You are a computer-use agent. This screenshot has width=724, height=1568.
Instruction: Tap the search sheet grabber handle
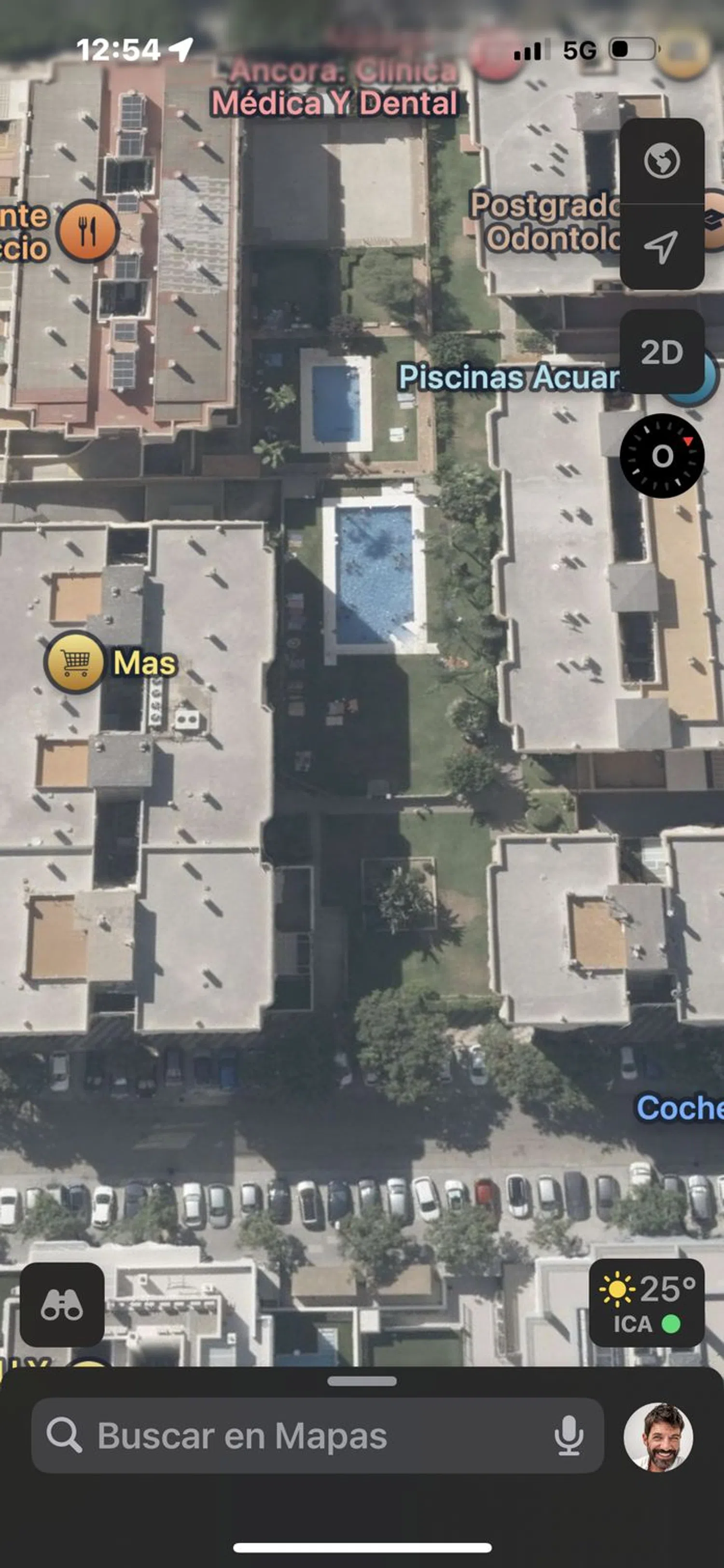tap(362, 1381)
